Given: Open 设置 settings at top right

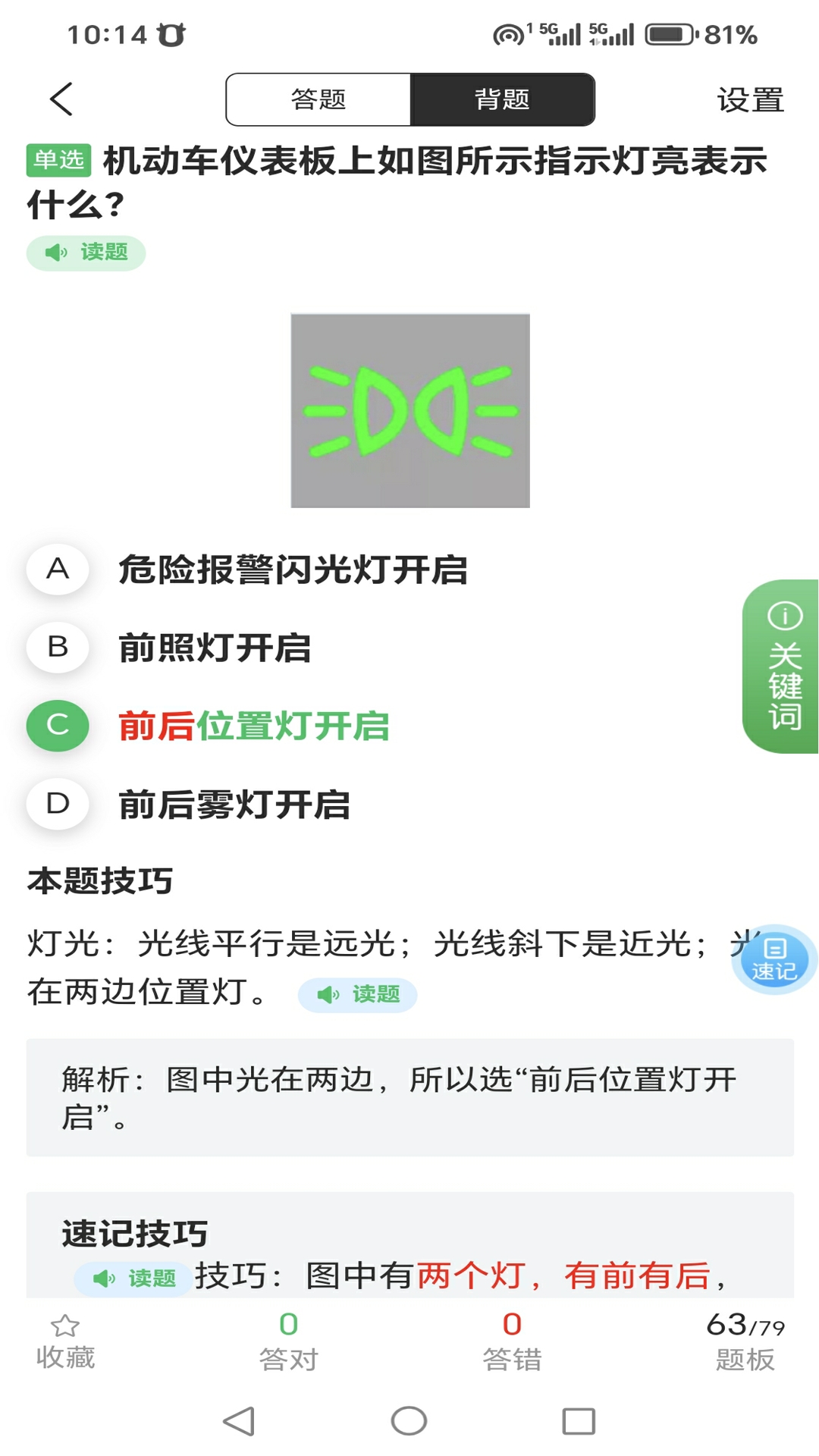Looking at the screenshot, I should 750,99.
